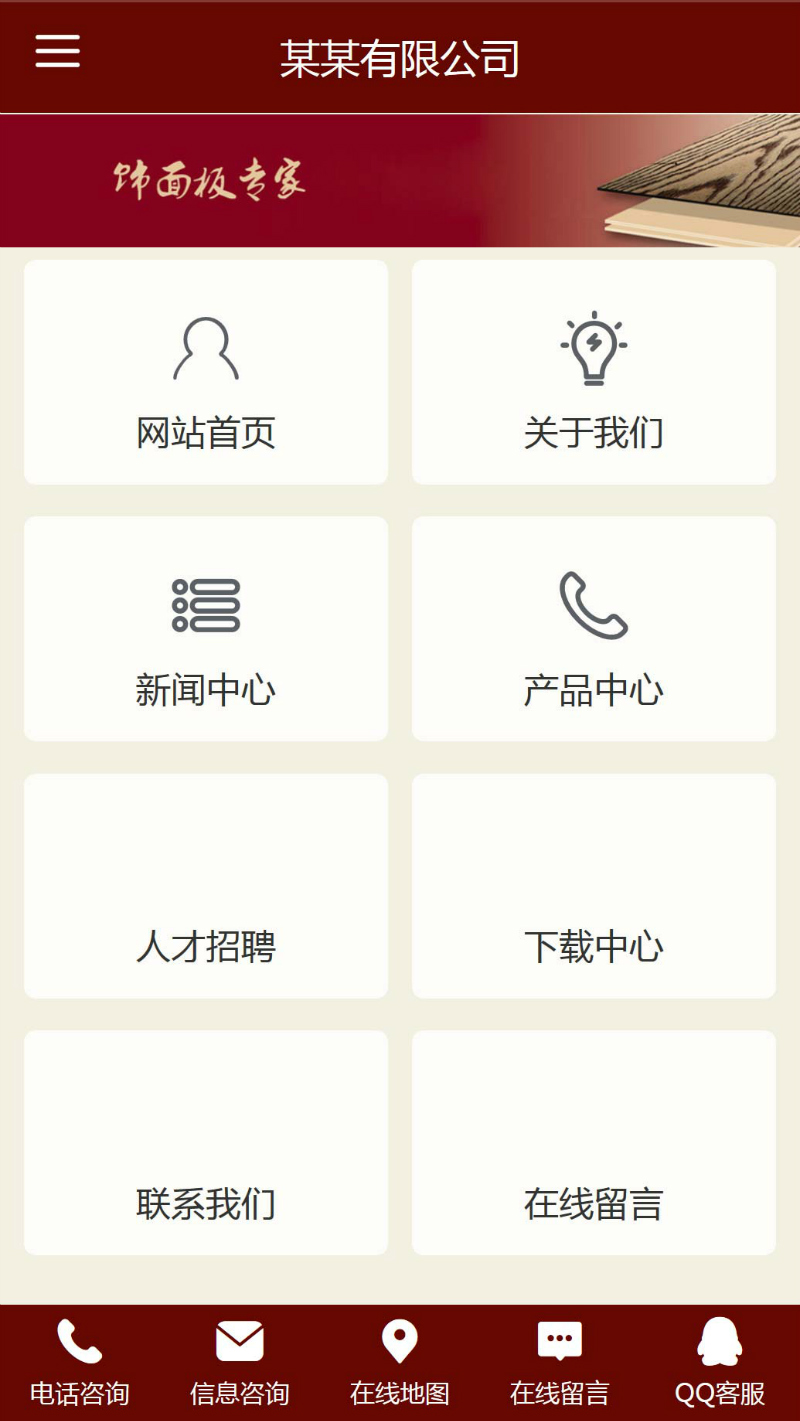This screenshot has width=800, height=1421.
Task: Contact QQ客服 from the bottom bar
Action: coord(720,1362)
